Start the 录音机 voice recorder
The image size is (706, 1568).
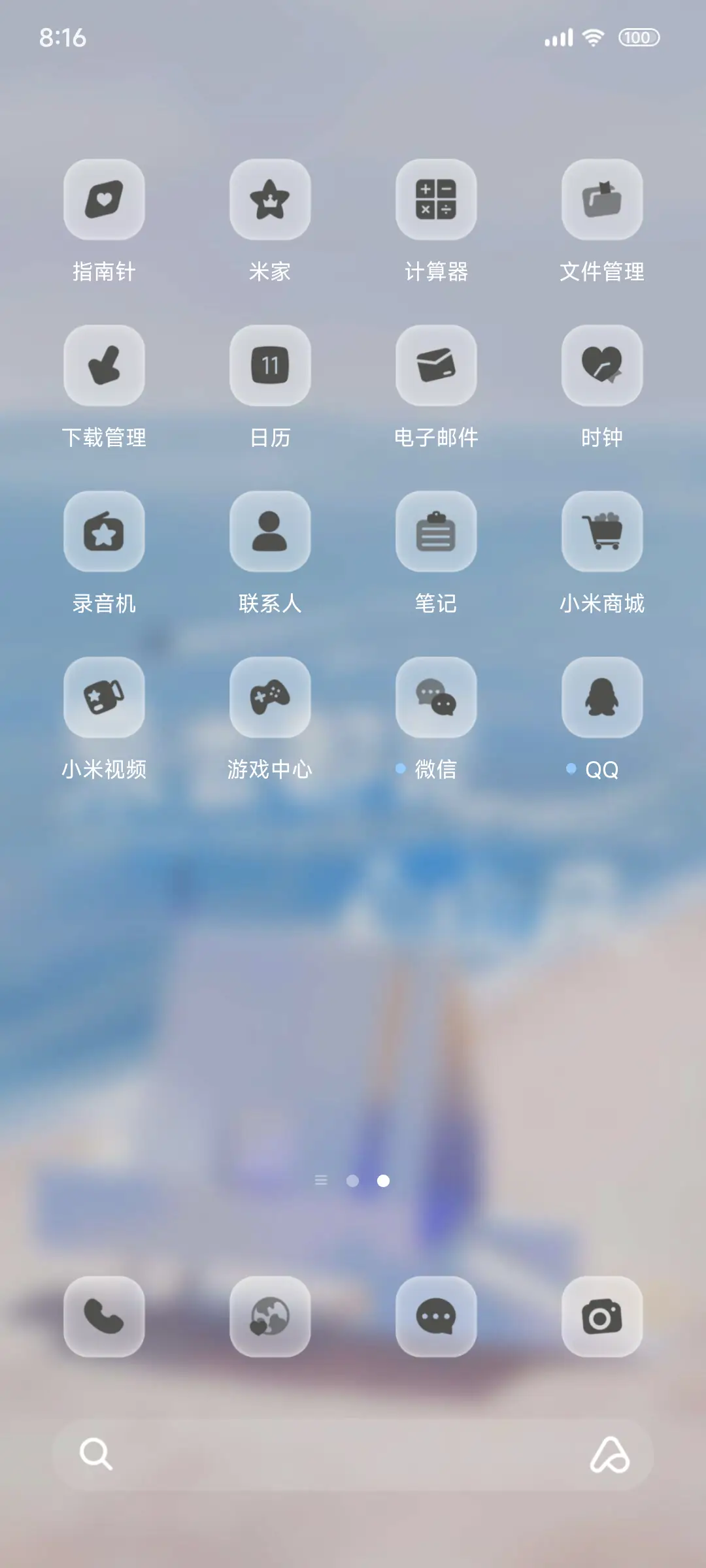105,532
